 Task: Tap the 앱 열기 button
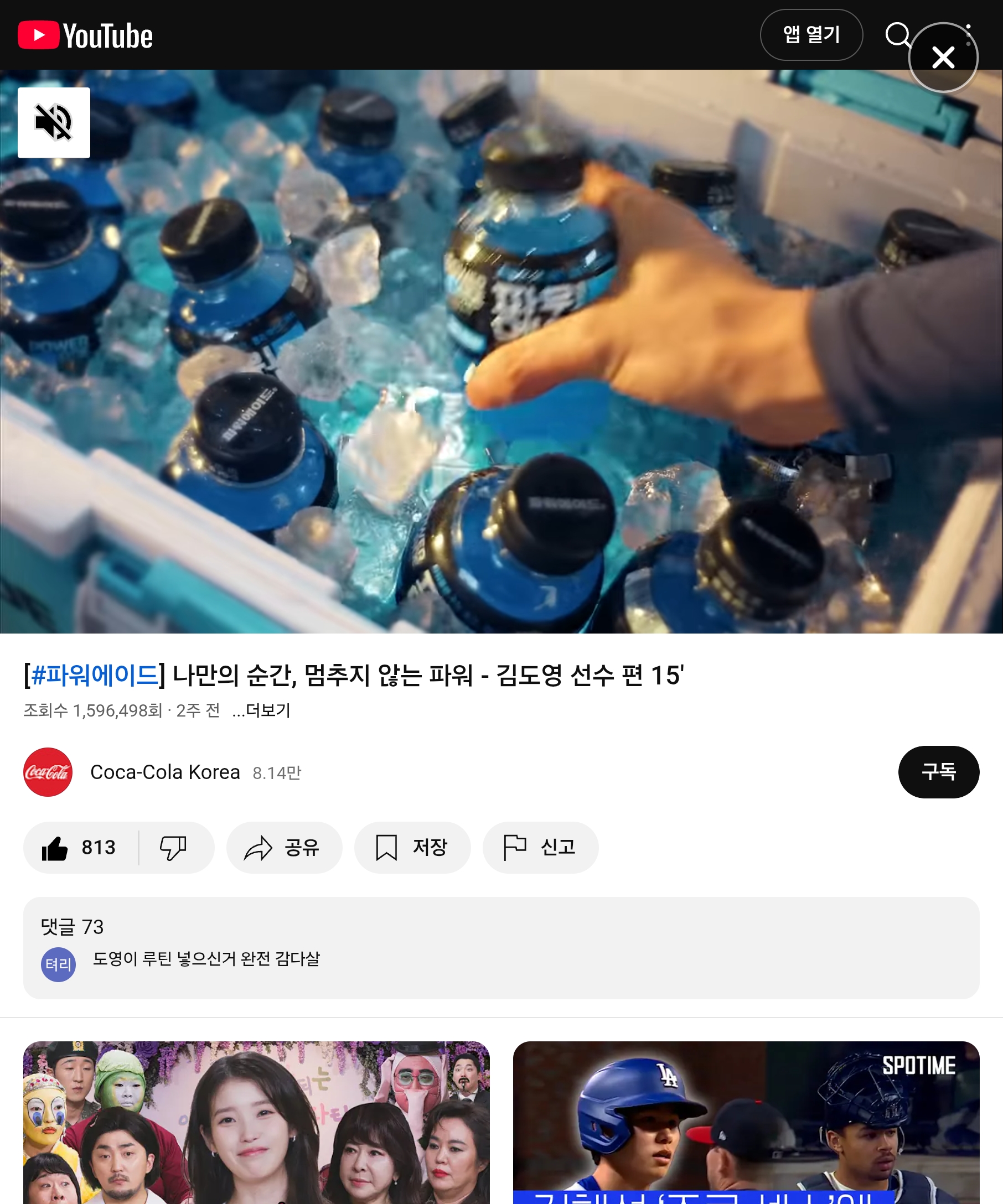[811, 35]
